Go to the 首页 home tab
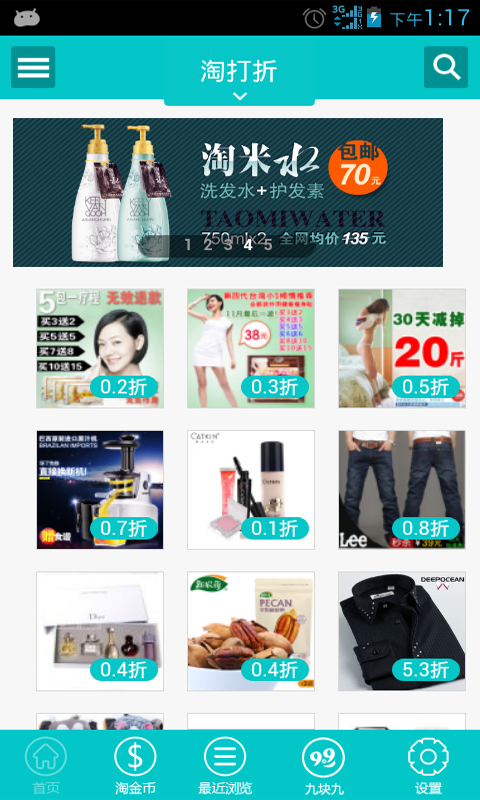The height and width of the screenshot is (800, 480). 46,765
